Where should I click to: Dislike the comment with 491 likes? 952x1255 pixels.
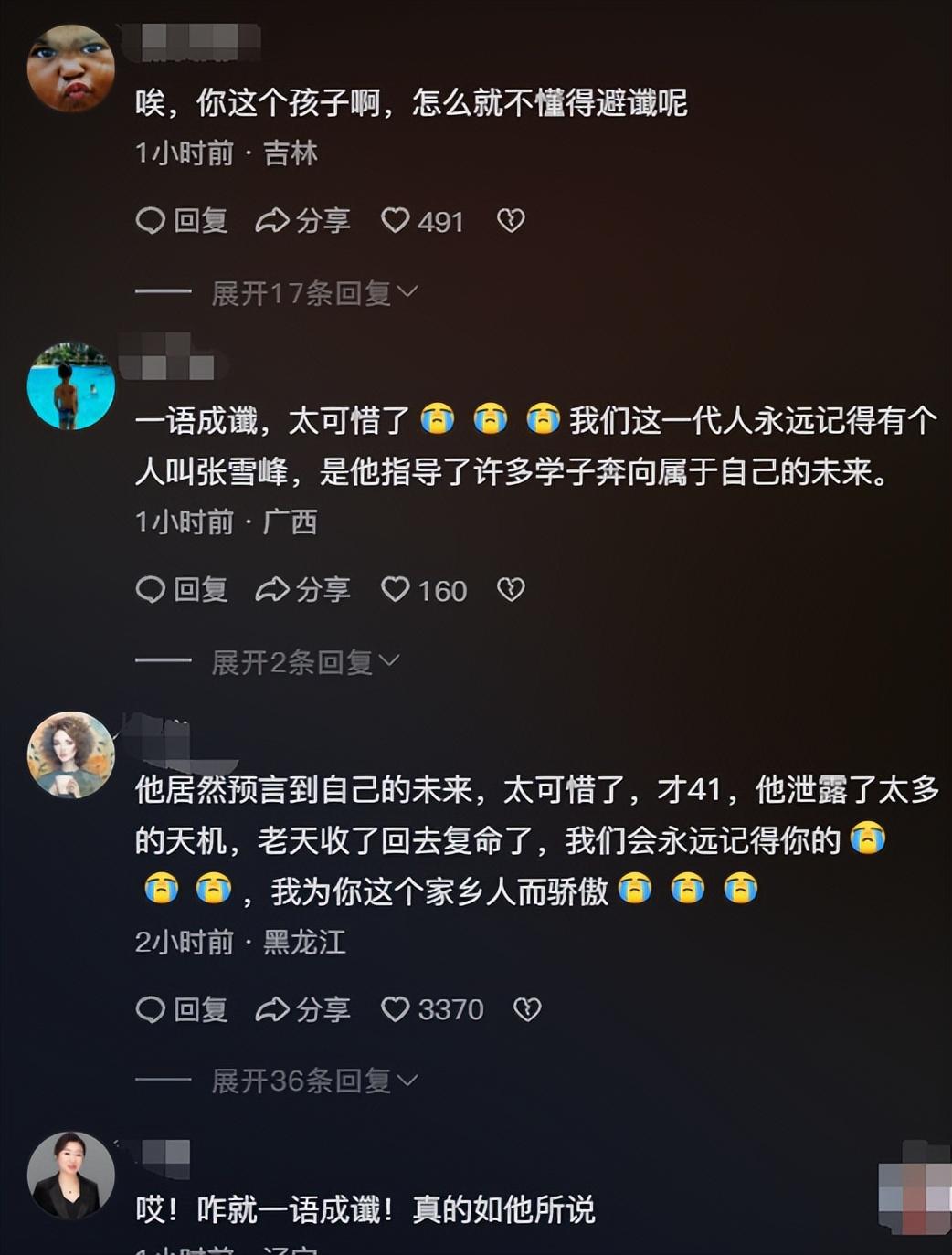[511, 221]
